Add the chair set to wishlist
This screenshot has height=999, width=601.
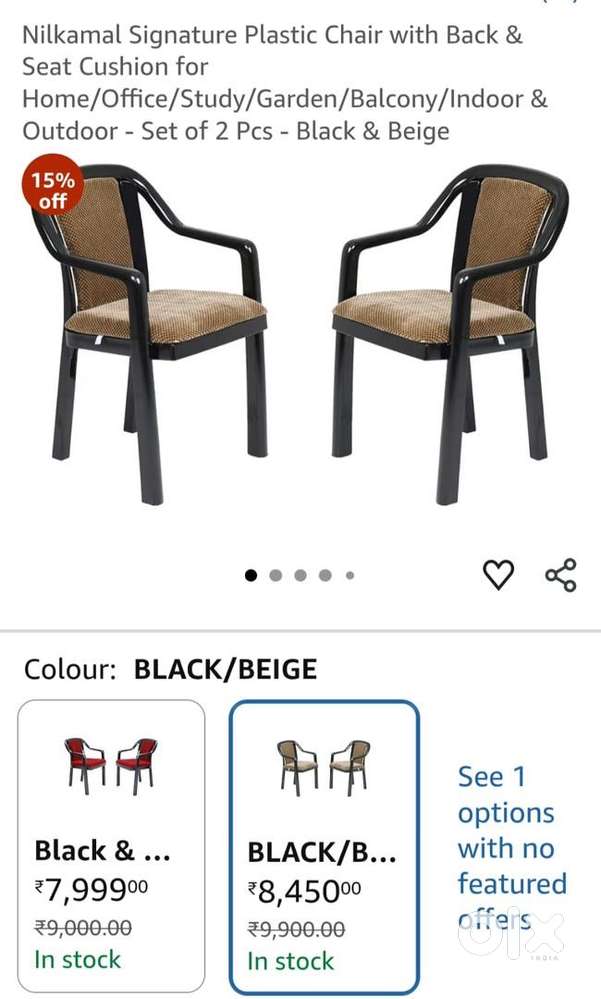click(x=498, y=575)
